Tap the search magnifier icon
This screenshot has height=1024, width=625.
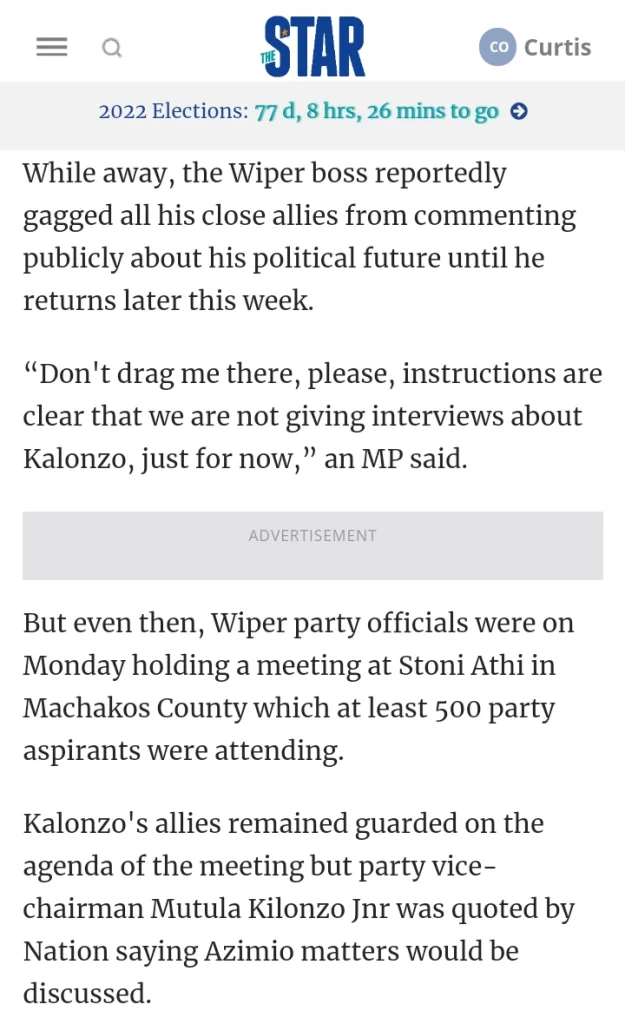point(112,48)
